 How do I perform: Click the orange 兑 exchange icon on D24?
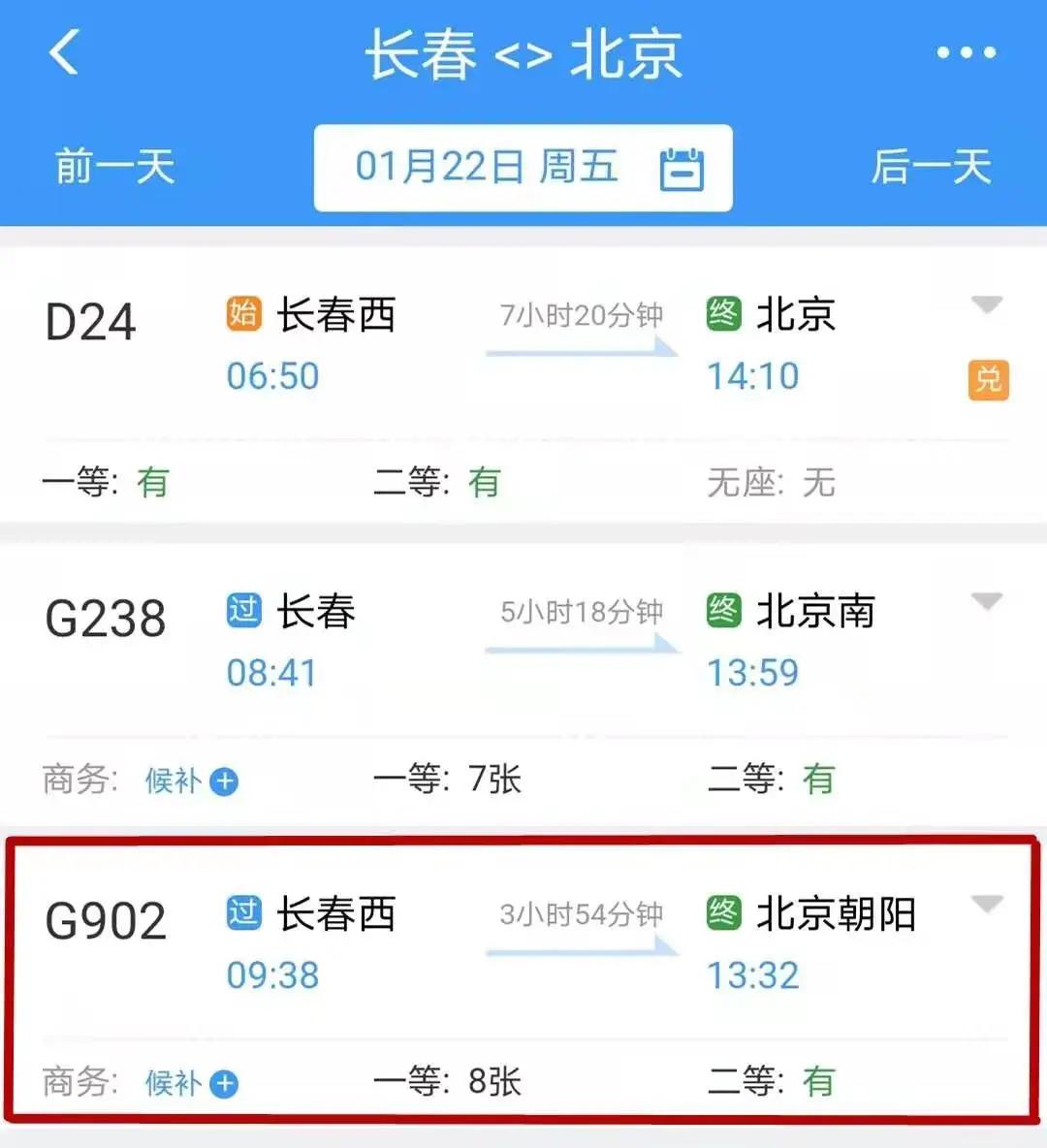coord(989,380)
